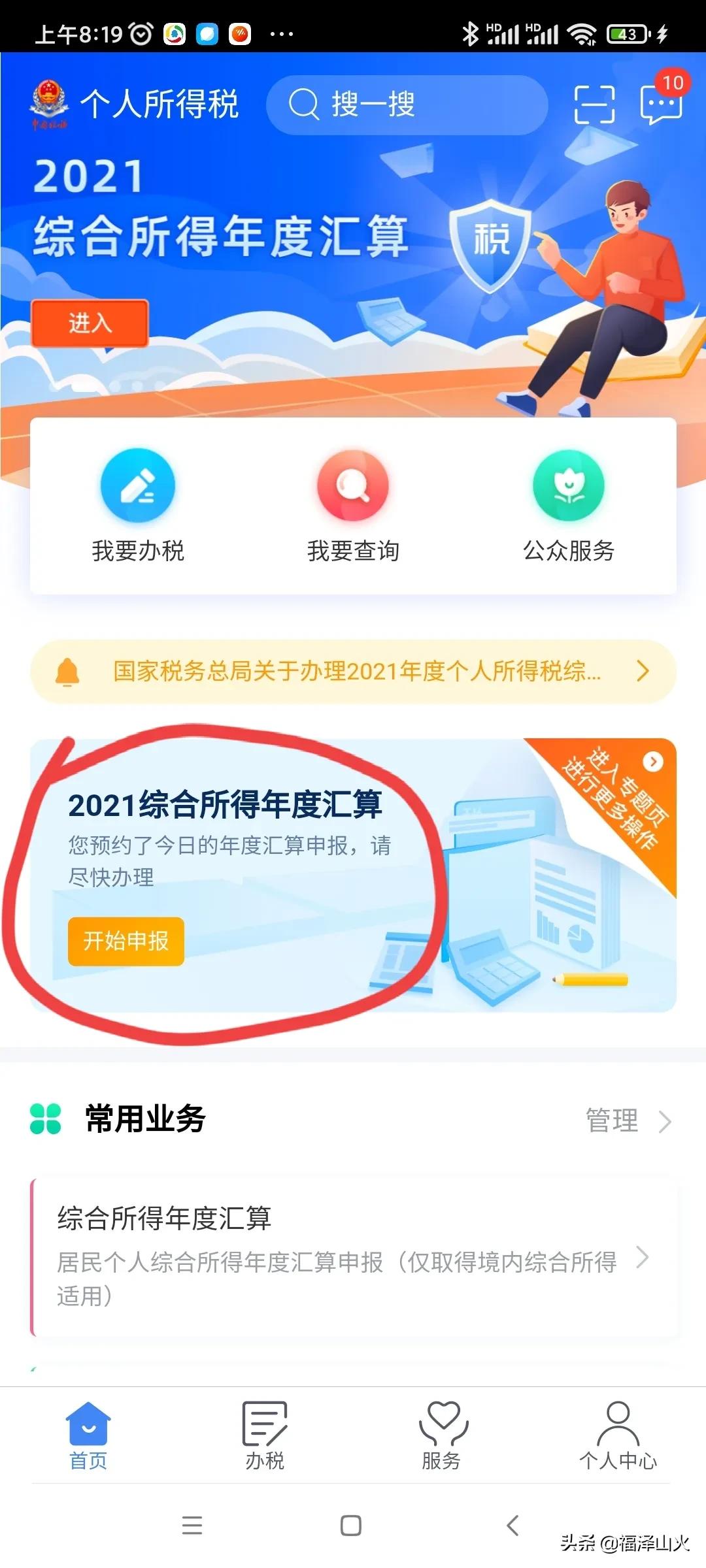Image resolution: width=706 pixels, height=1568 pixels.
Task: Select the 我要查询 magnifier icon
Action: [x=352, y=485]
